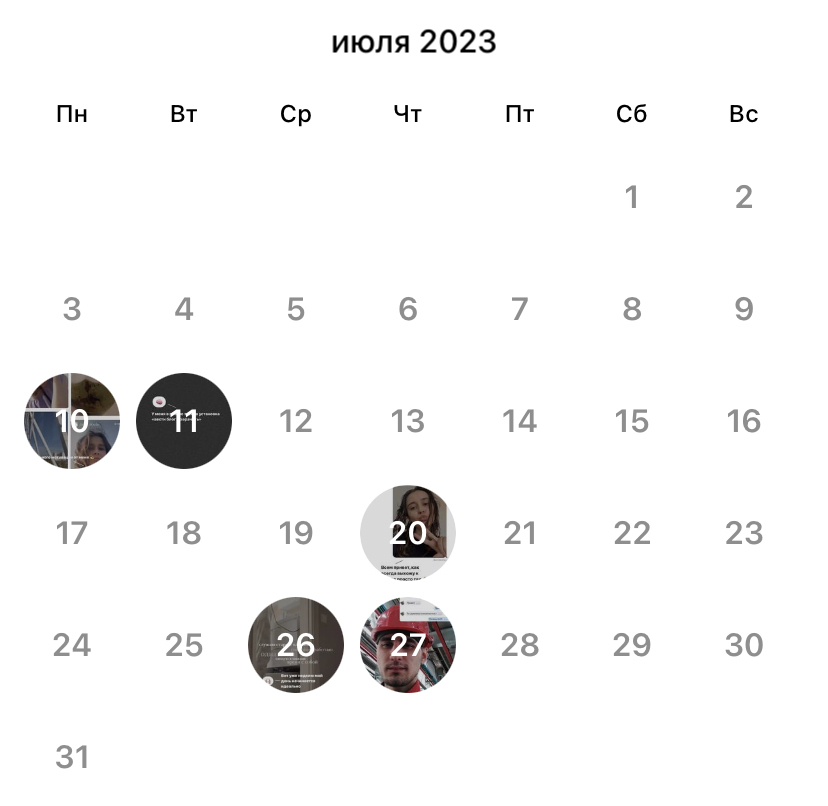Select the story saved on July 26
This screenshot has width=828, height=806.
[296, 645]
